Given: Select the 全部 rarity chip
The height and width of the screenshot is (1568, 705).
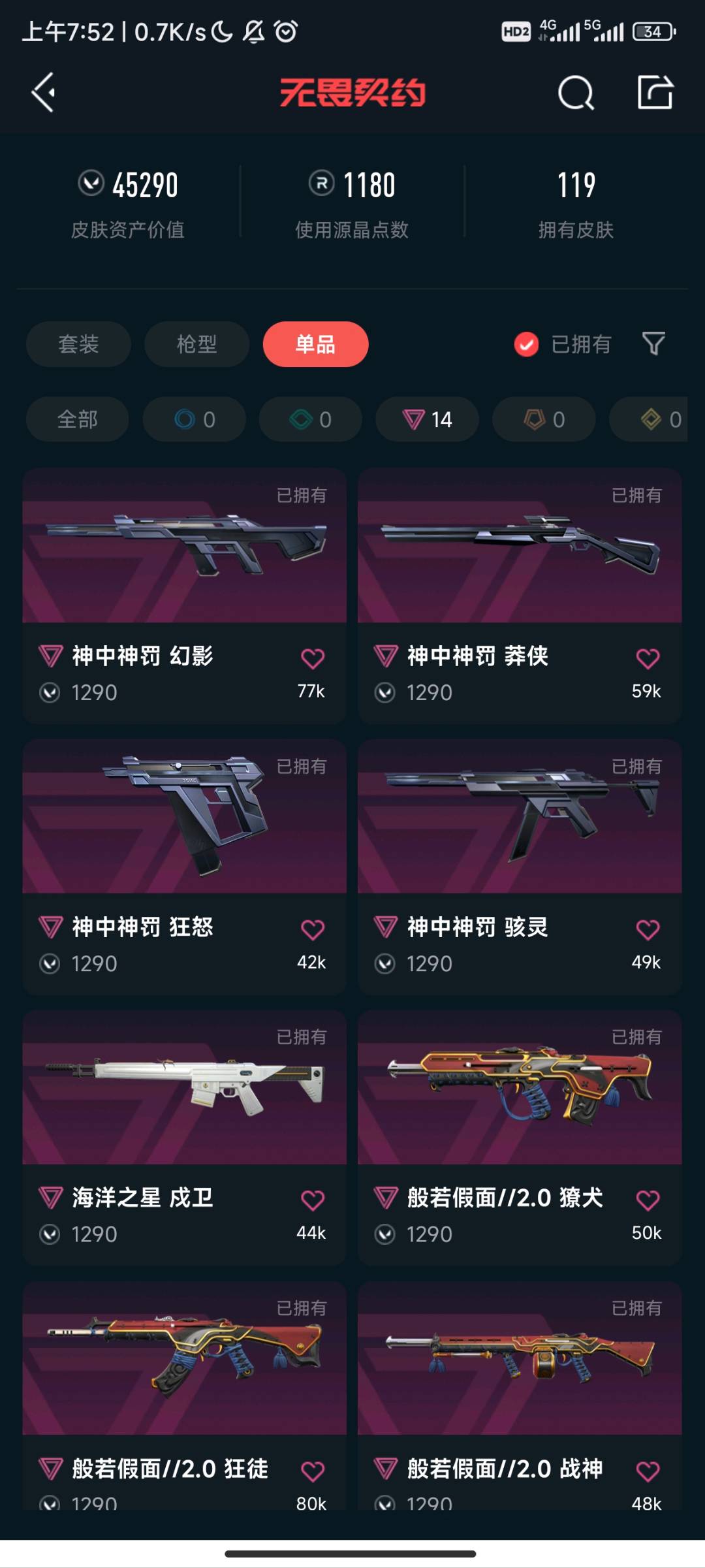Looking at the screenshot, I should 77,419.
